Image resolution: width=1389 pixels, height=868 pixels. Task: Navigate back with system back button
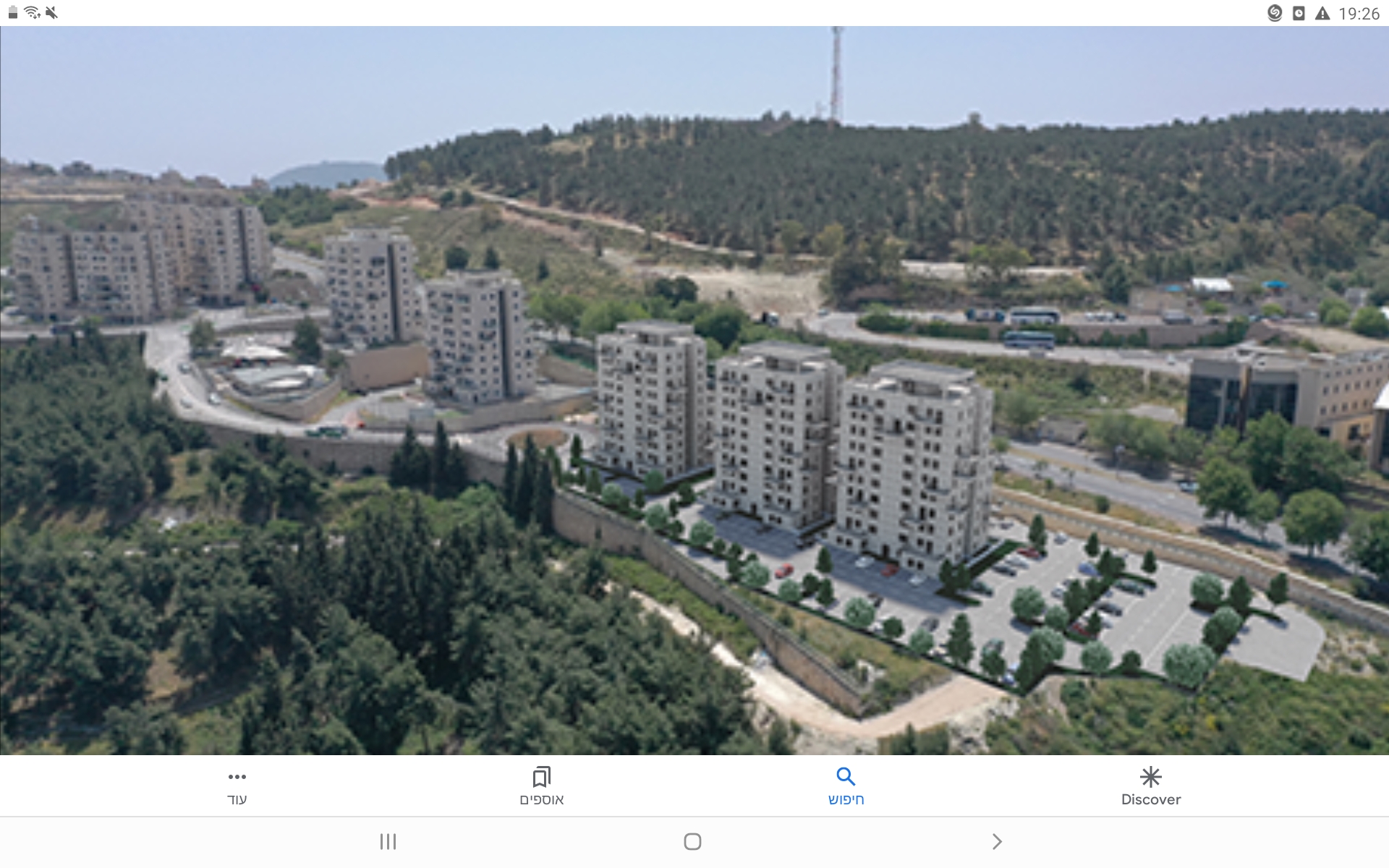(x=997, y=841)
